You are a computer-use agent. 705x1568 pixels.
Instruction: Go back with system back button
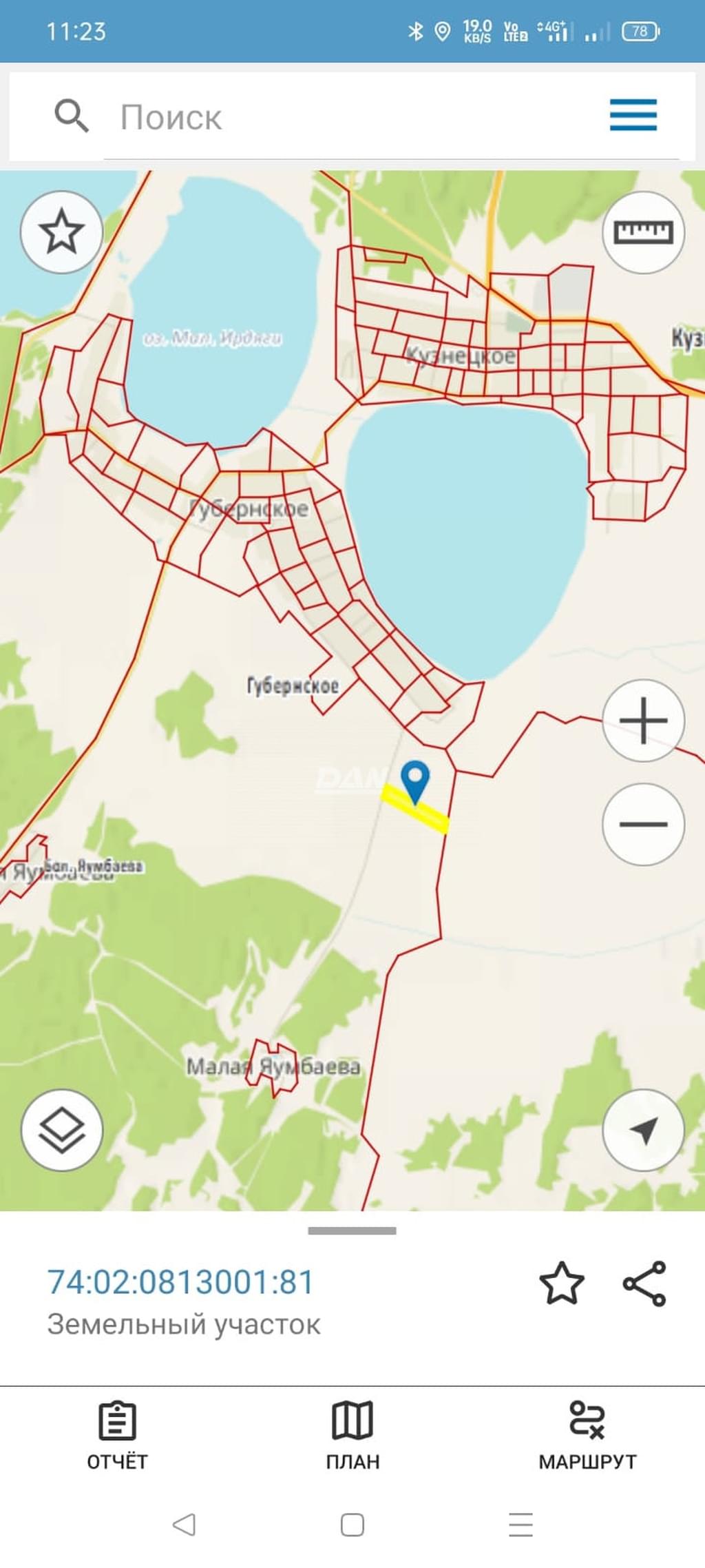[184, 1525]
